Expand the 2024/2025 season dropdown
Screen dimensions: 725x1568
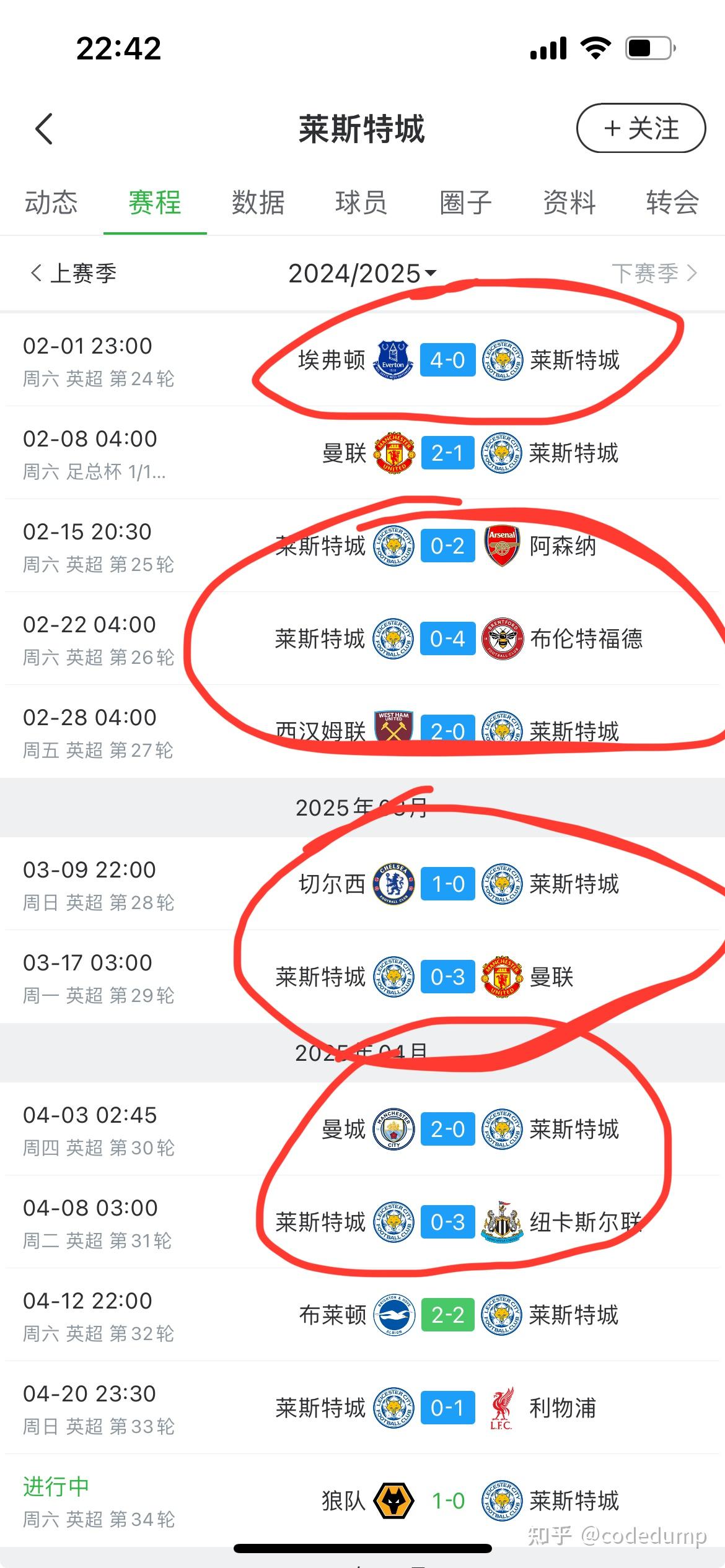point(362,273)
